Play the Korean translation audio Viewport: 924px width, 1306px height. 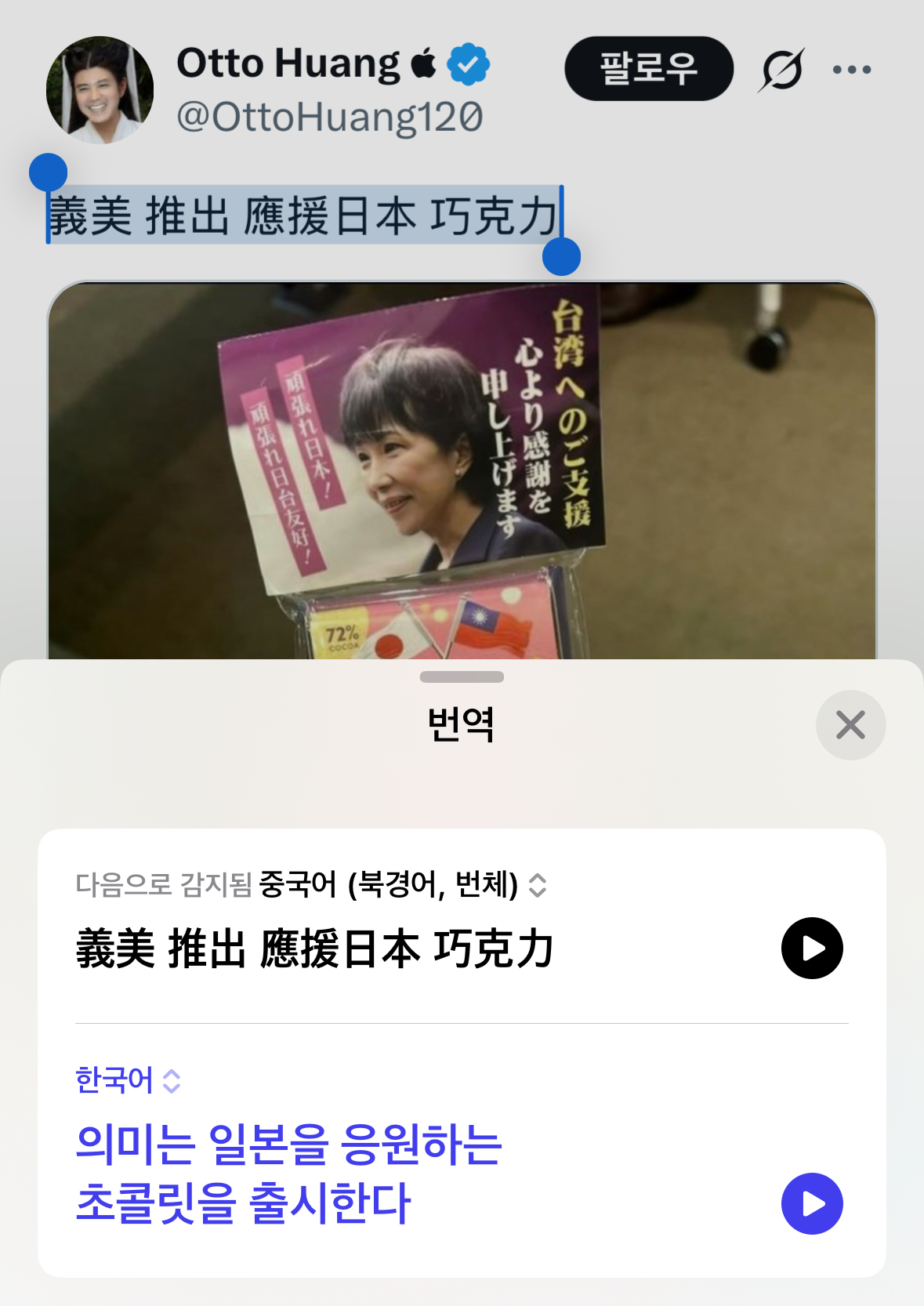[812, 1203]
